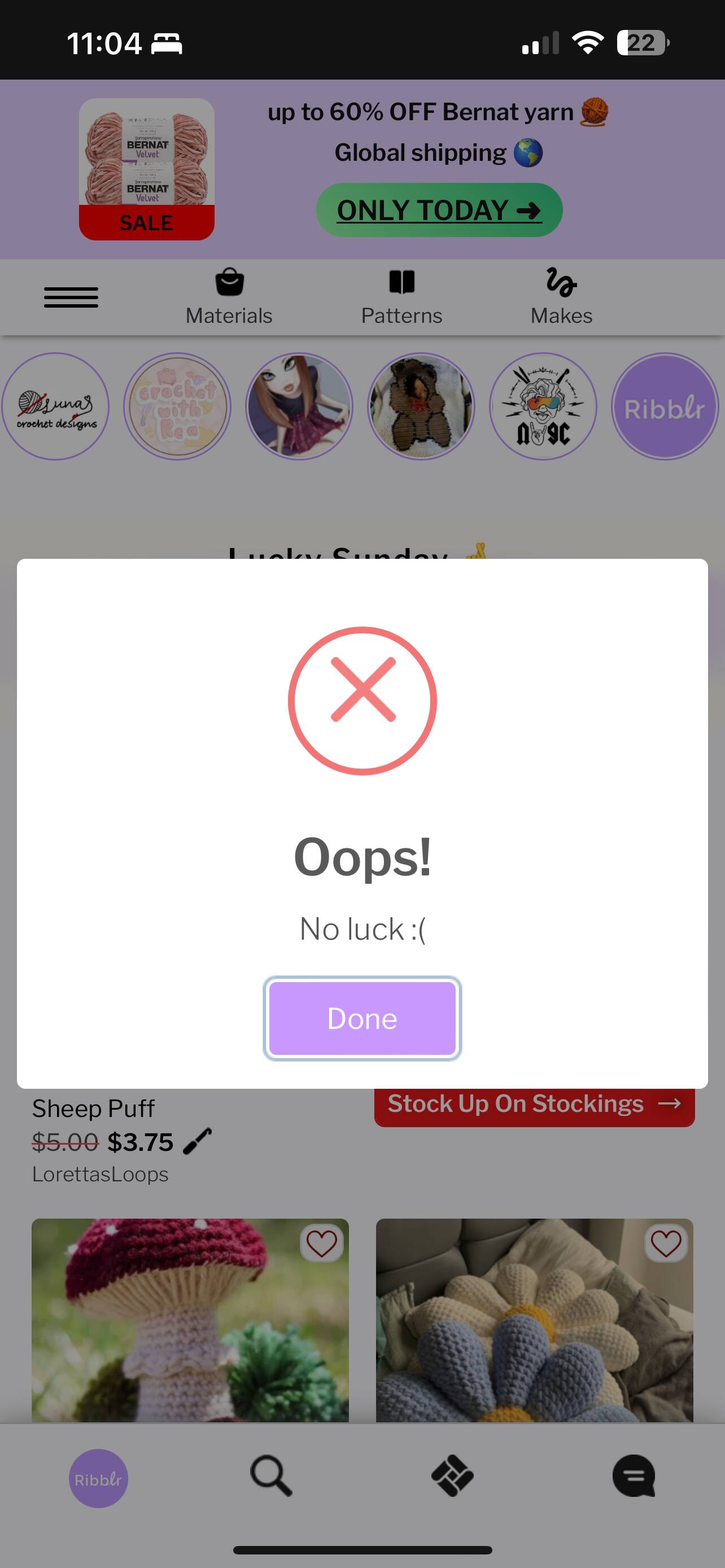Favorite the daisy flower pillow pattern
Image resolution: width=725 pixels, height=1568 pixels.
coord(665,1243)
